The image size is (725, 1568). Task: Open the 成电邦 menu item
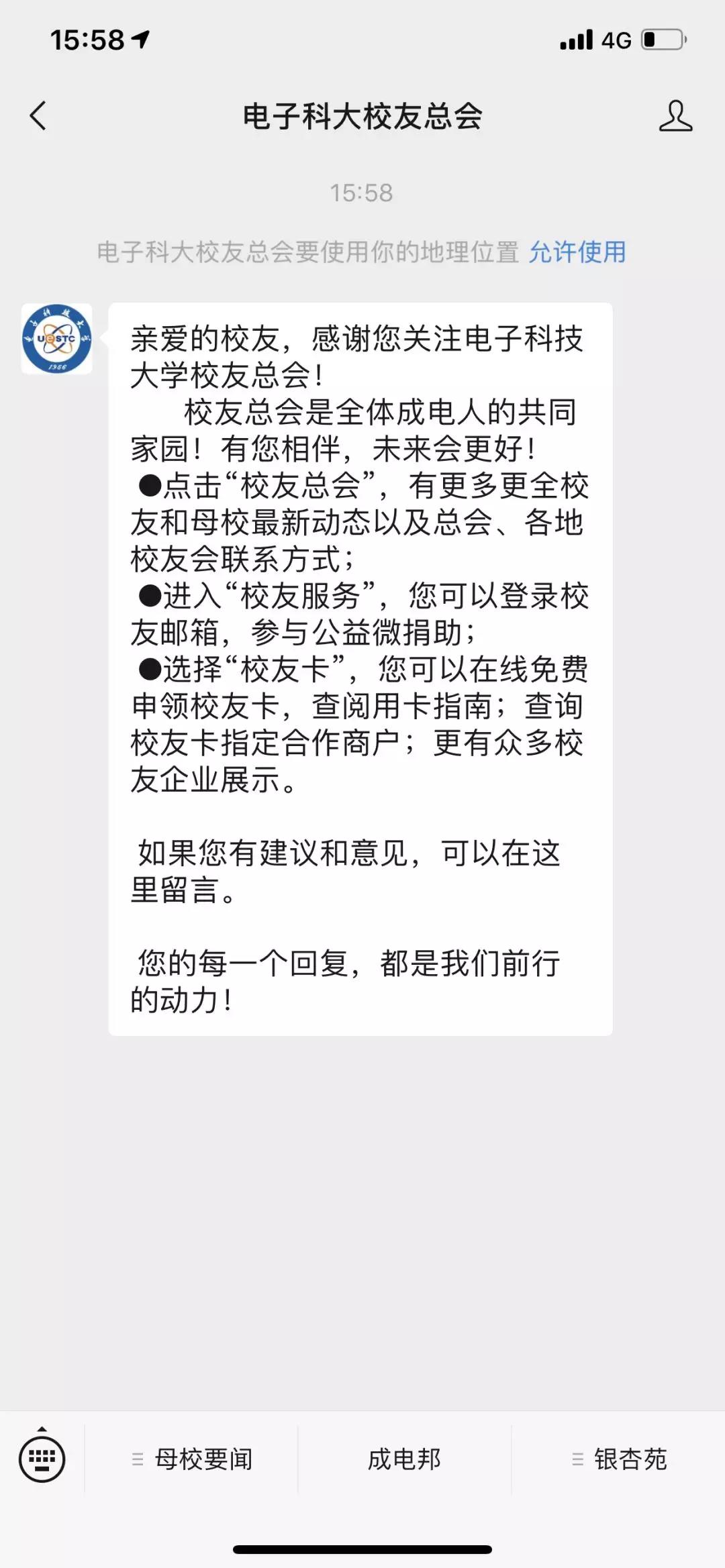[x=405, y=1459]
